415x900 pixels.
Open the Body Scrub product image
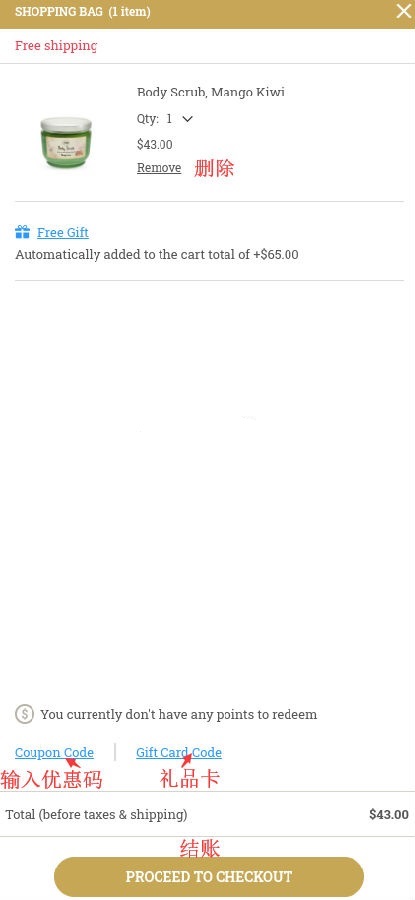(x=66, y=142)
